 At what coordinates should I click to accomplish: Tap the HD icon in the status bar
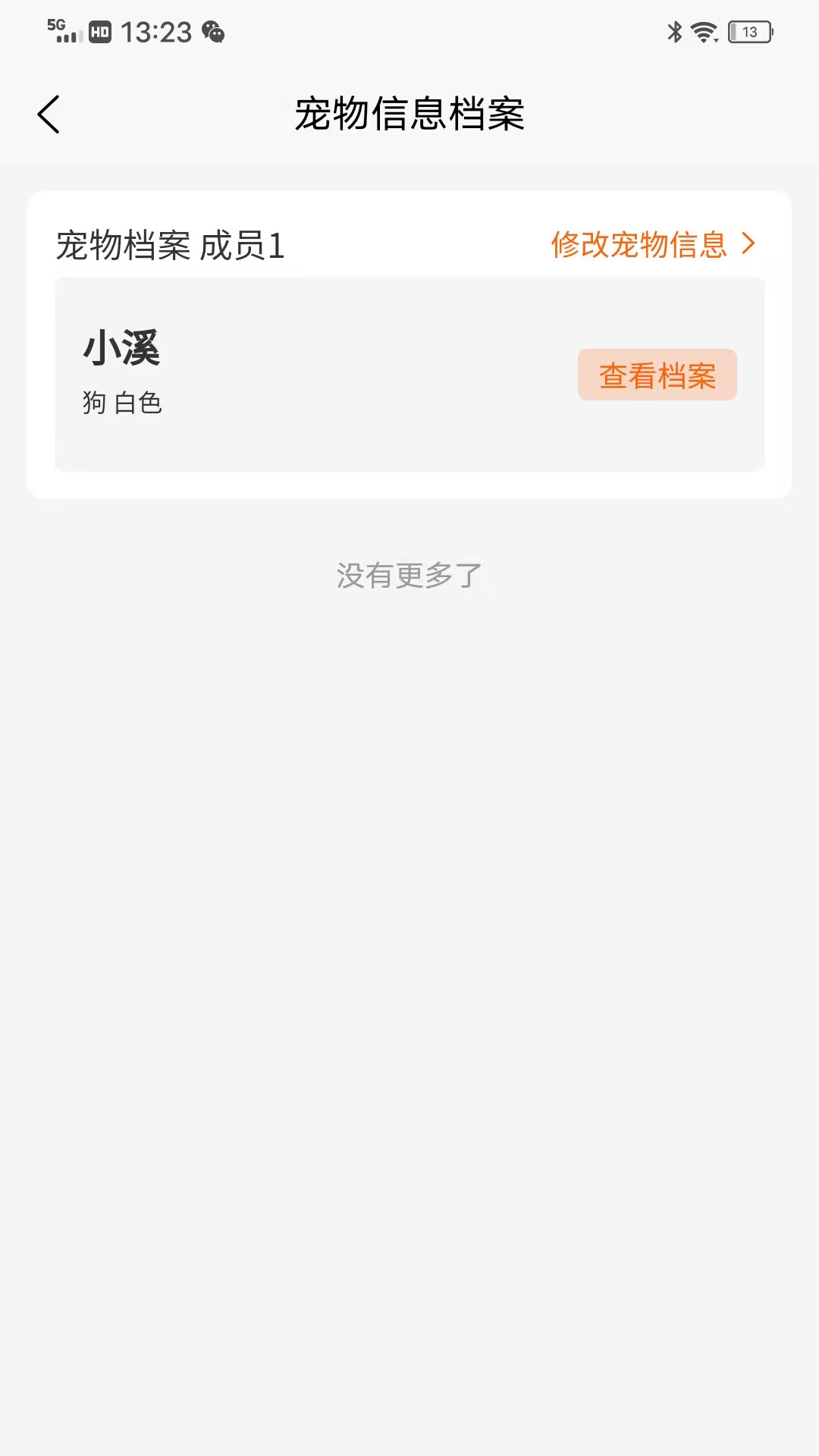coord(101,32)
